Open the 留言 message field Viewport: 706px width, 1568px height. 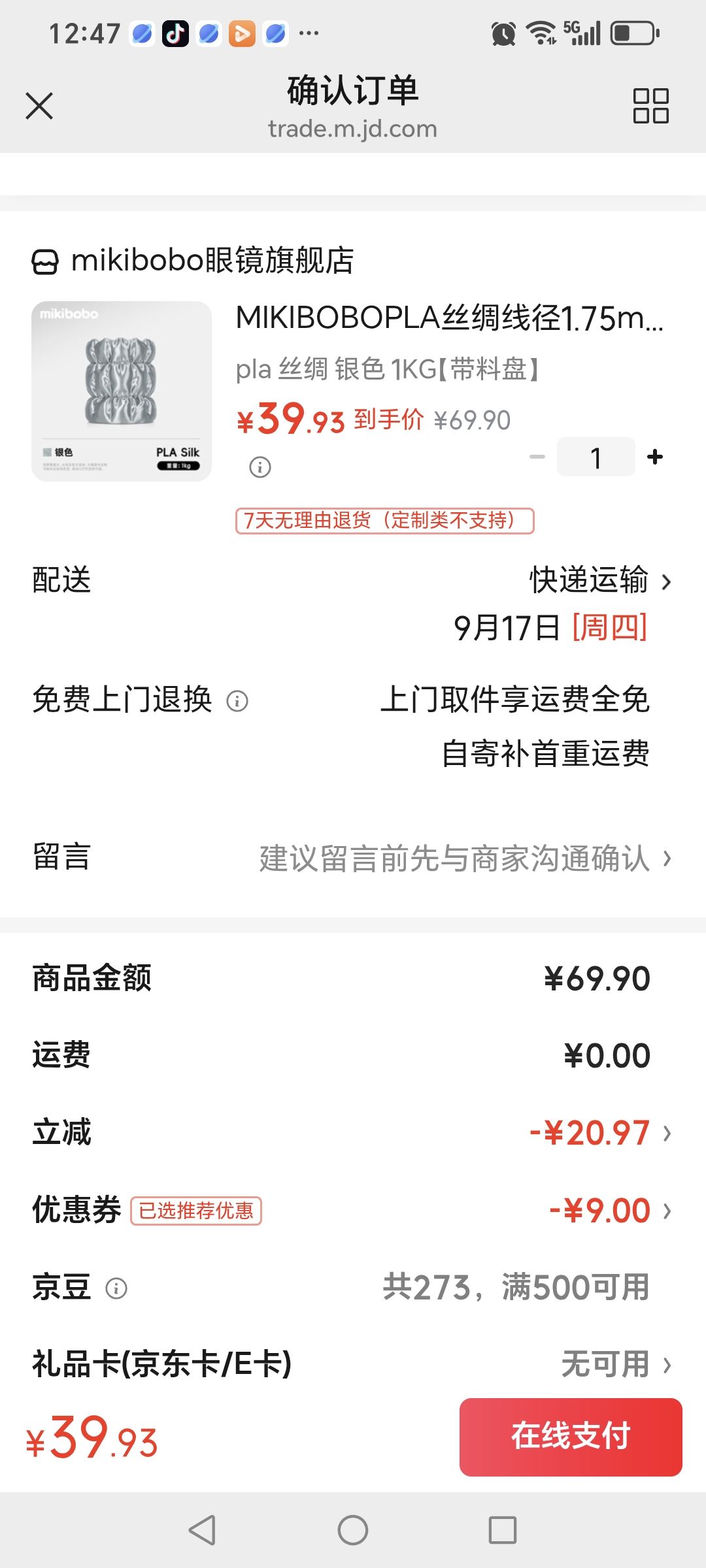point(353,858)
